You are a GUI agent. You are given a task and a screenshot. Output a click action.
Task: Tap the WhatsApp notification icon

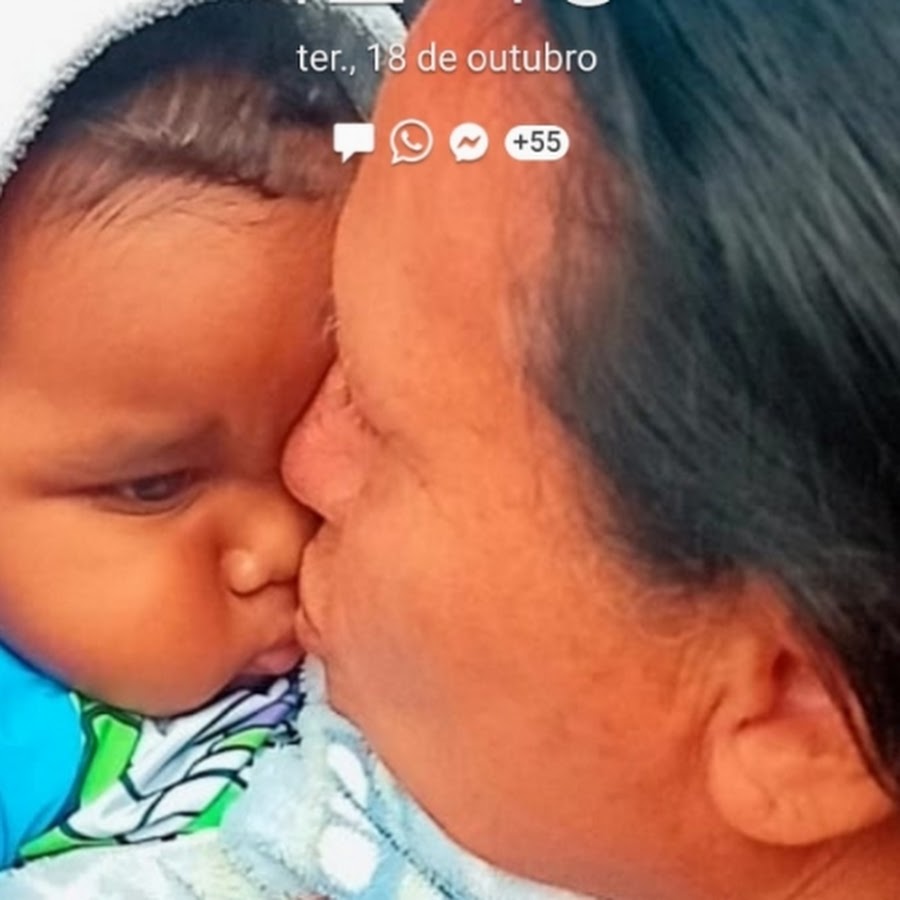[x=411, y=142]
